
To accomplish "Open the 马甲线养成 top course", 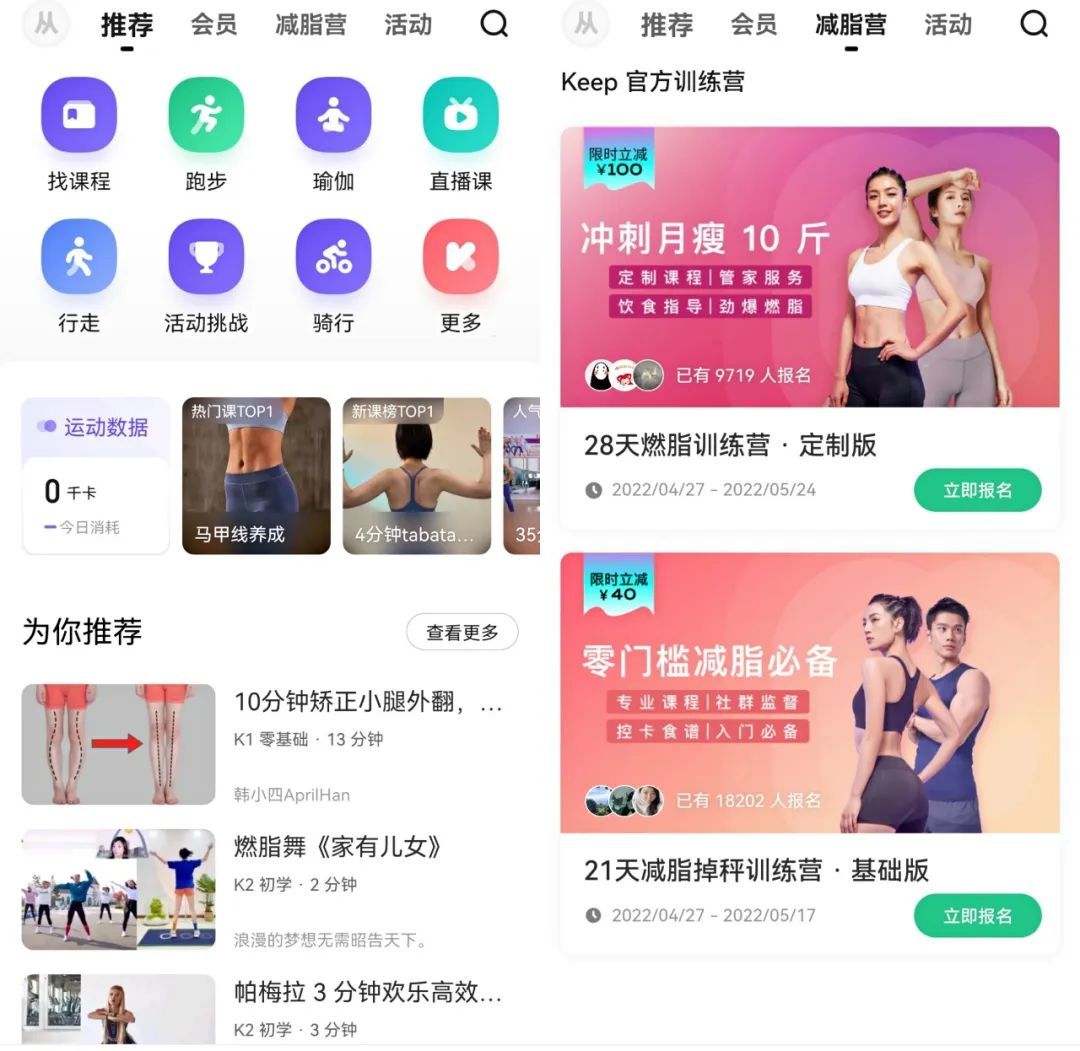I will 256,475.
